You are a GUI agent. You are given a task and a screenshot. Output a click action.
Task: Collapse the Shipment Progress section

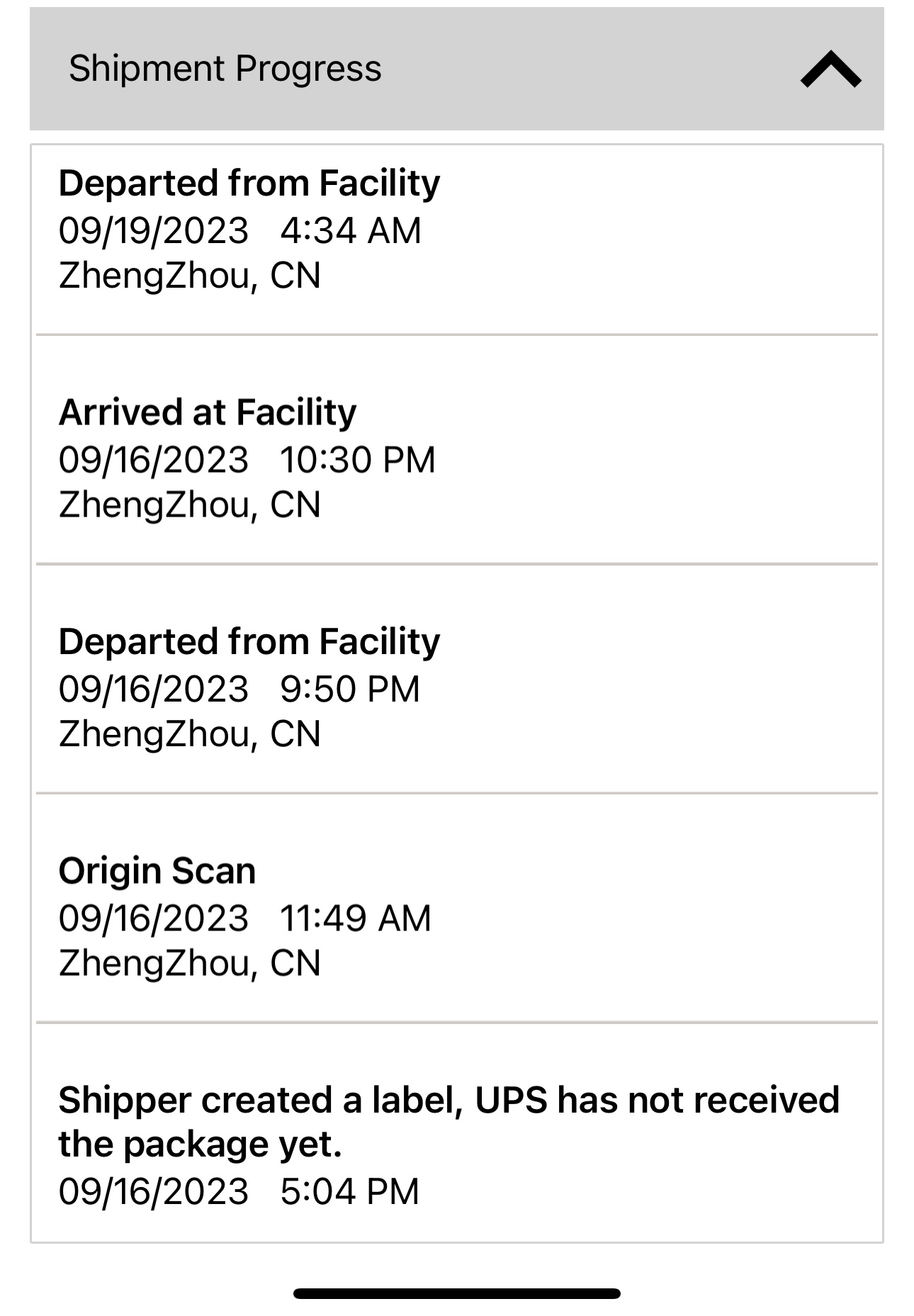(x=830, y=69)
